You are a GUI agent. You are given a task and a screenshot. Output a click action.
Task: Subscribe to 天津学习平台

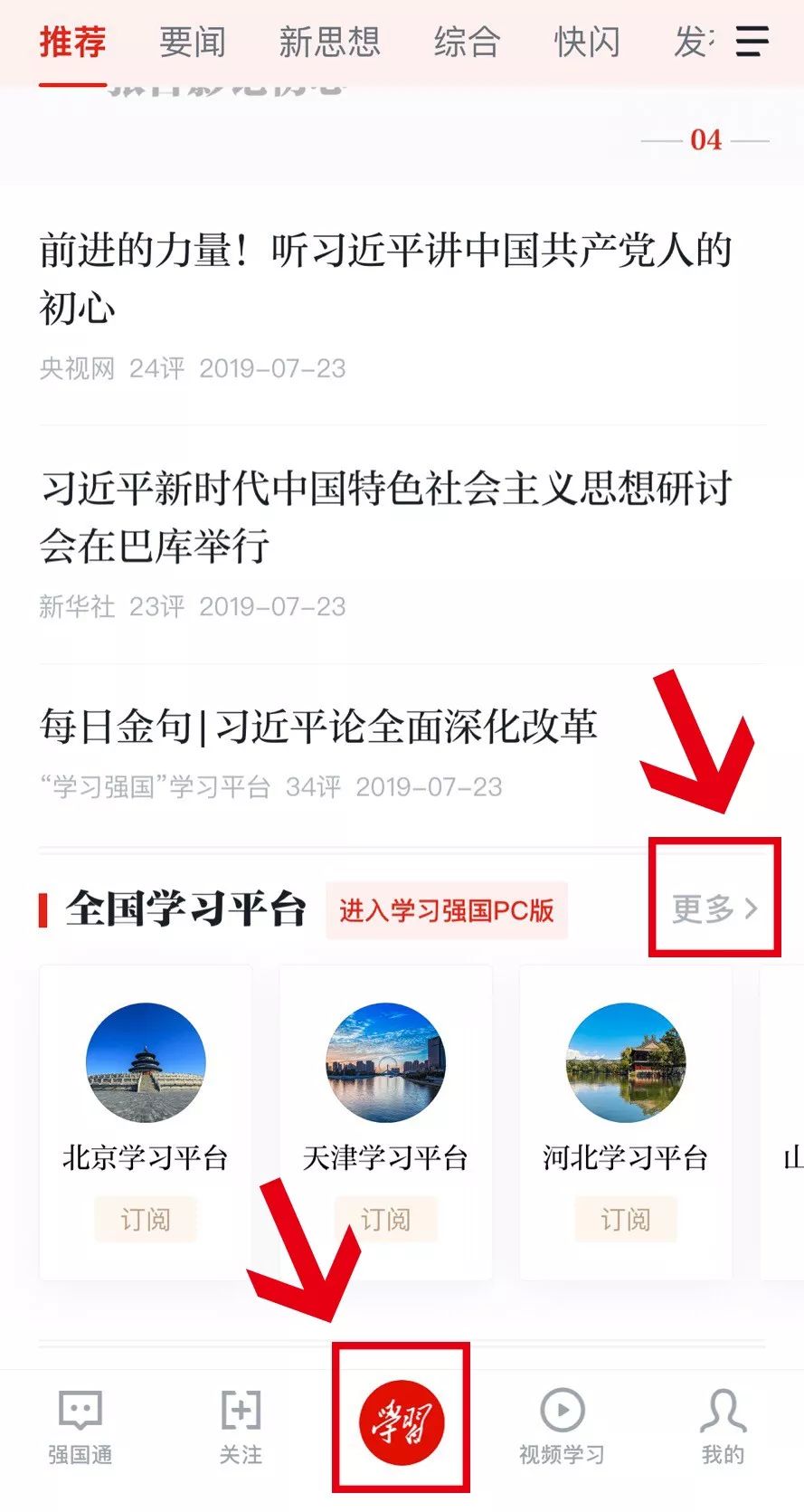386,1220
